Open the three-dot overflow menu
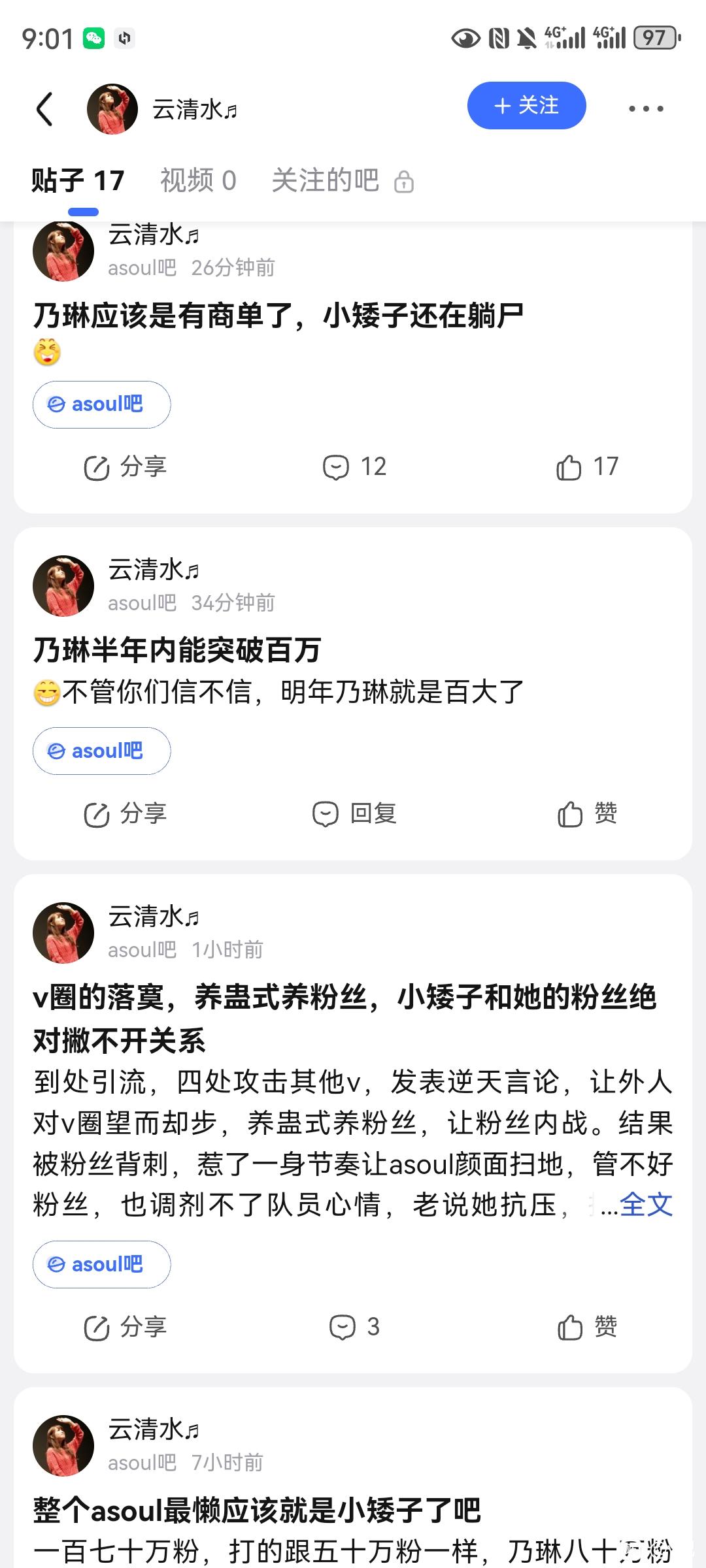This screenshot has height=1568, width=706. coord(646,108)
